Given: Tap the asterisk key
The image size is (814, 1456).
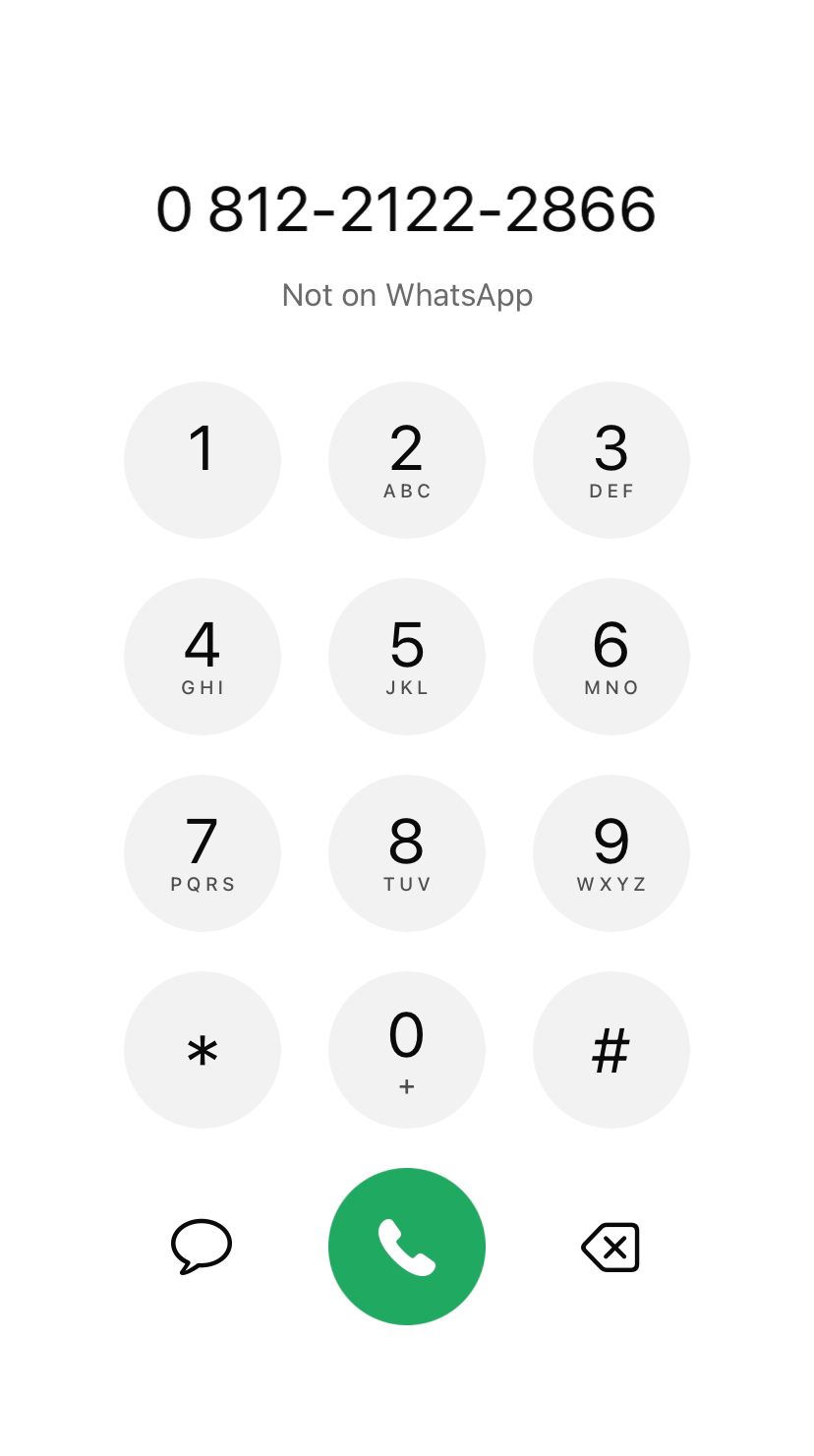Looking at the screenshot, I should pyautogui.click(x=203, y=1049).
